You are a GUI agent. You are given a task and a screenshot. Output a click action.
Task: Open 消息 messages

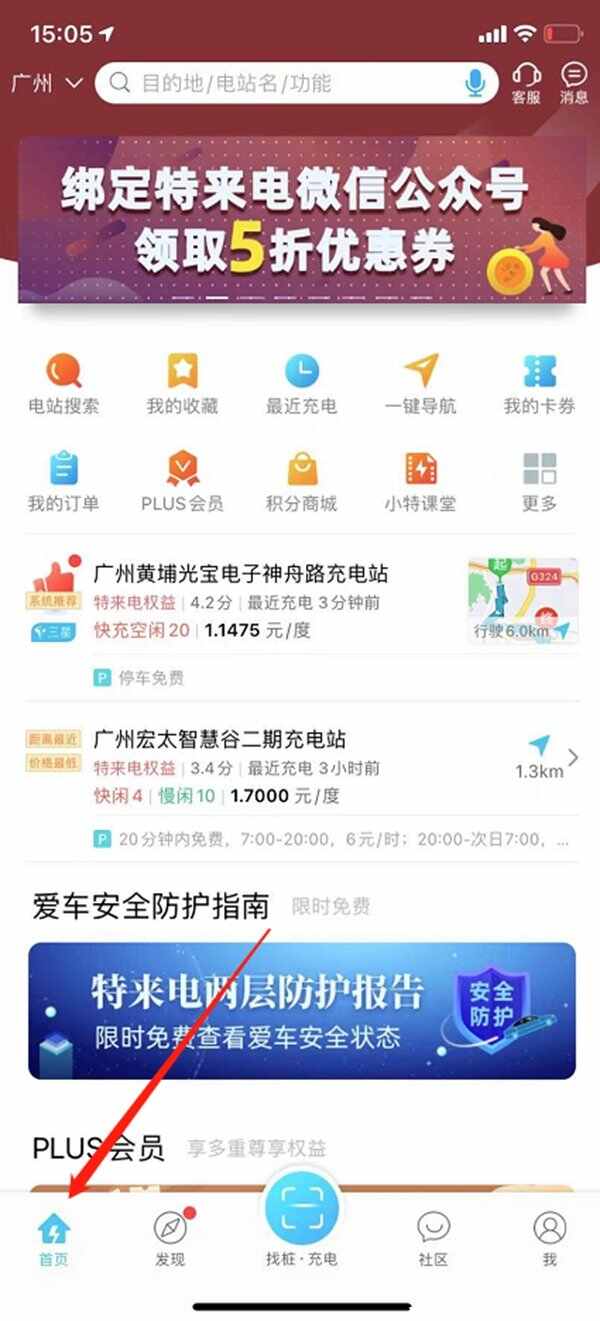(x=573, y=83)
